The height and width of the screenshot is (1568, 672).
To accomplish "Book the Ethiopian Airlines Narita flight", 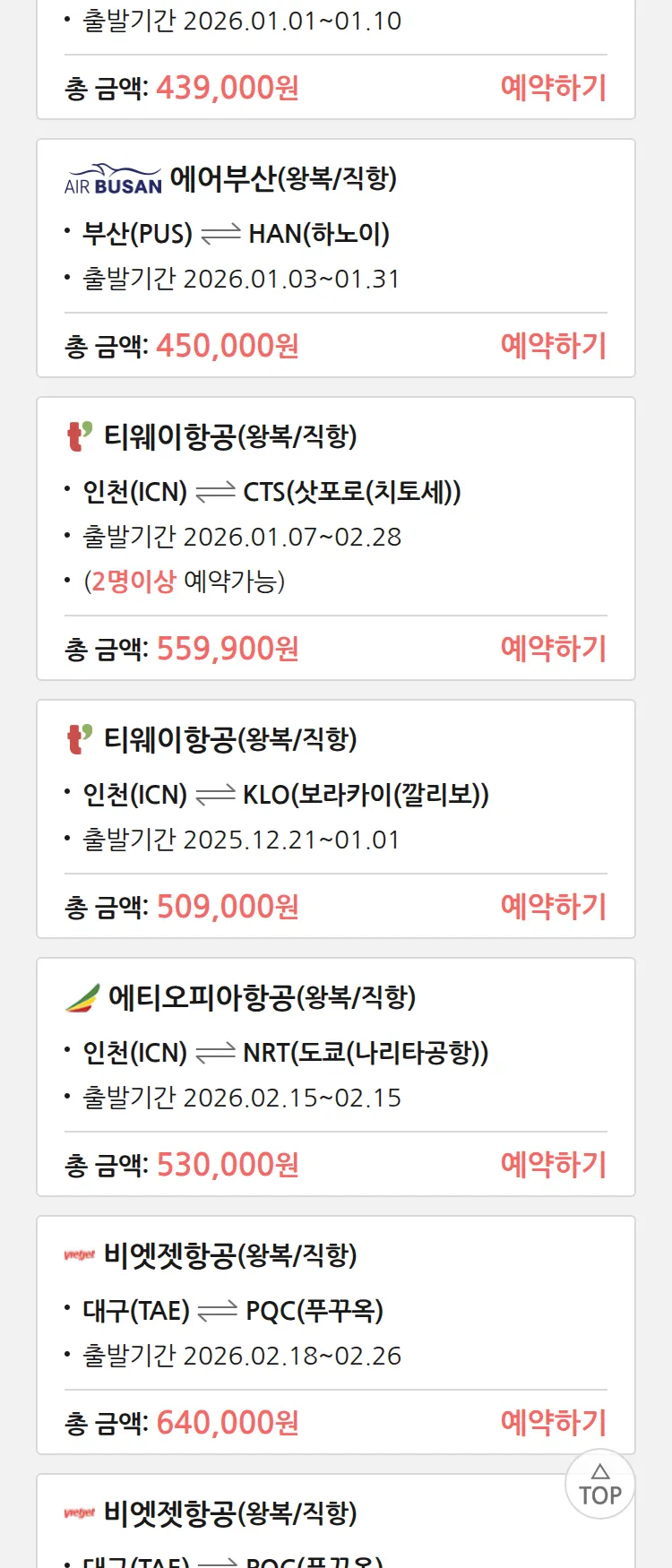I will (553, 1165).
